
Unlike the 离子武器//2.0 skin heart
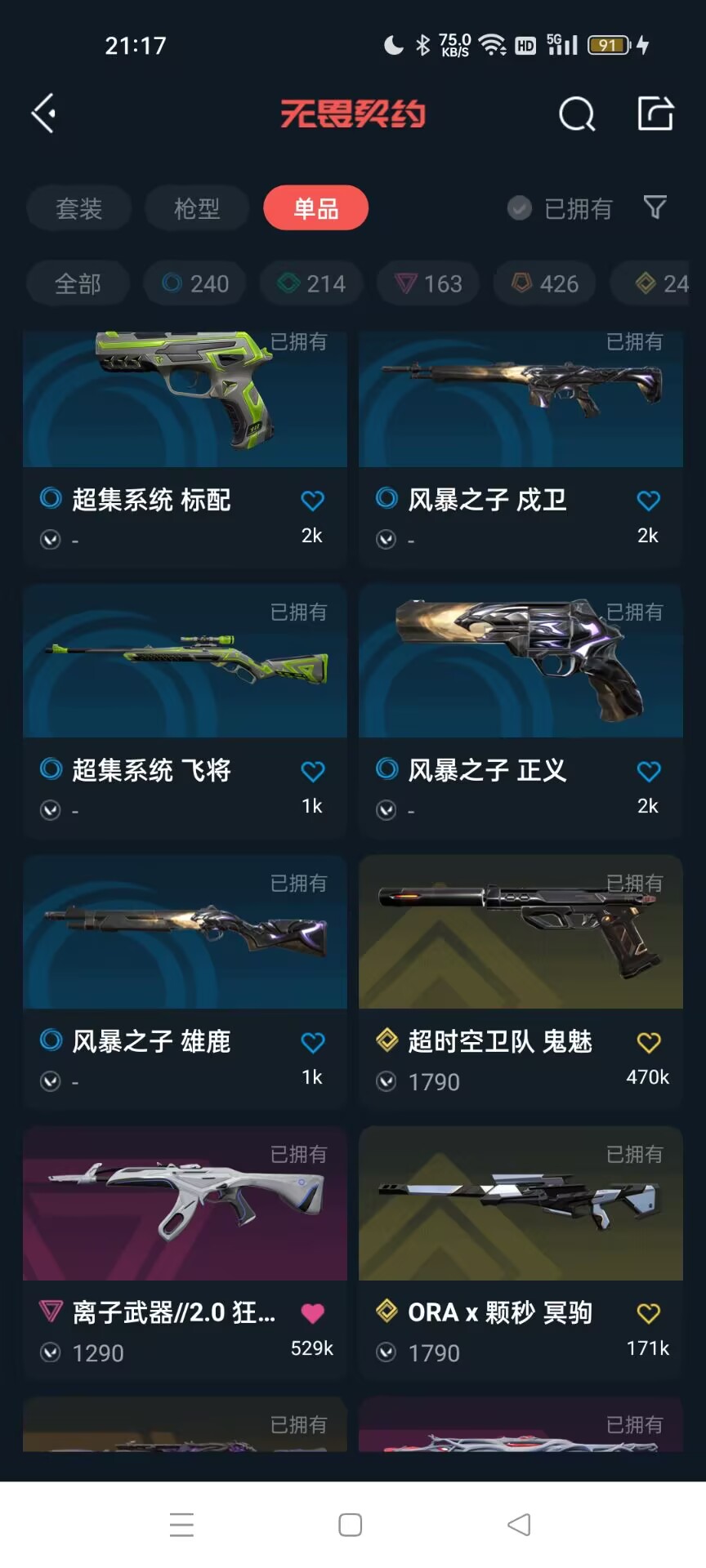click(x=312, y=1313)
